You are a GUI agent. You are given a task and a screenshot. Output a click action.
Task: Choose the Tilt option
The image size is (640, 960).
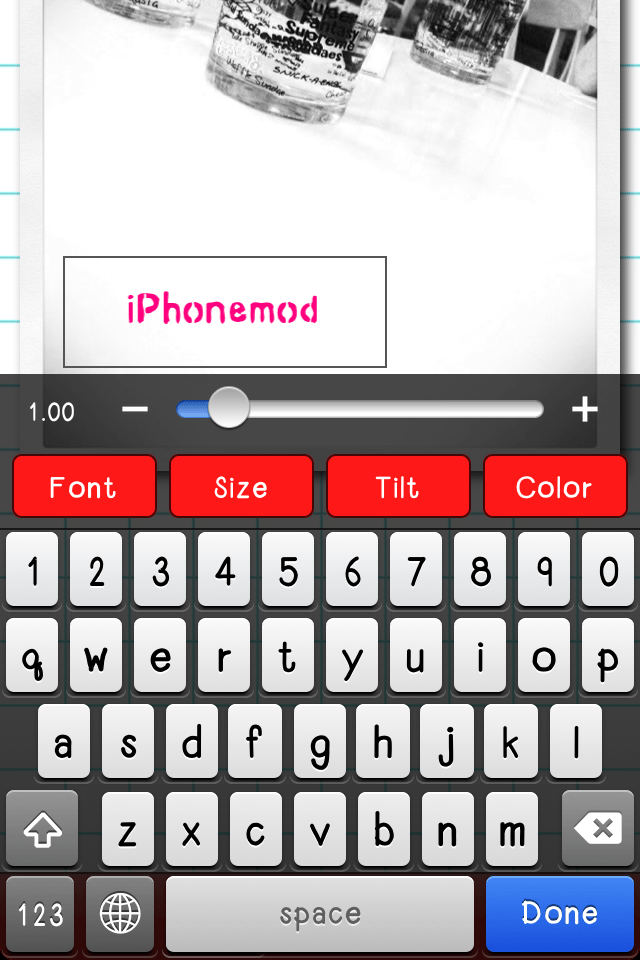(398, 487)
